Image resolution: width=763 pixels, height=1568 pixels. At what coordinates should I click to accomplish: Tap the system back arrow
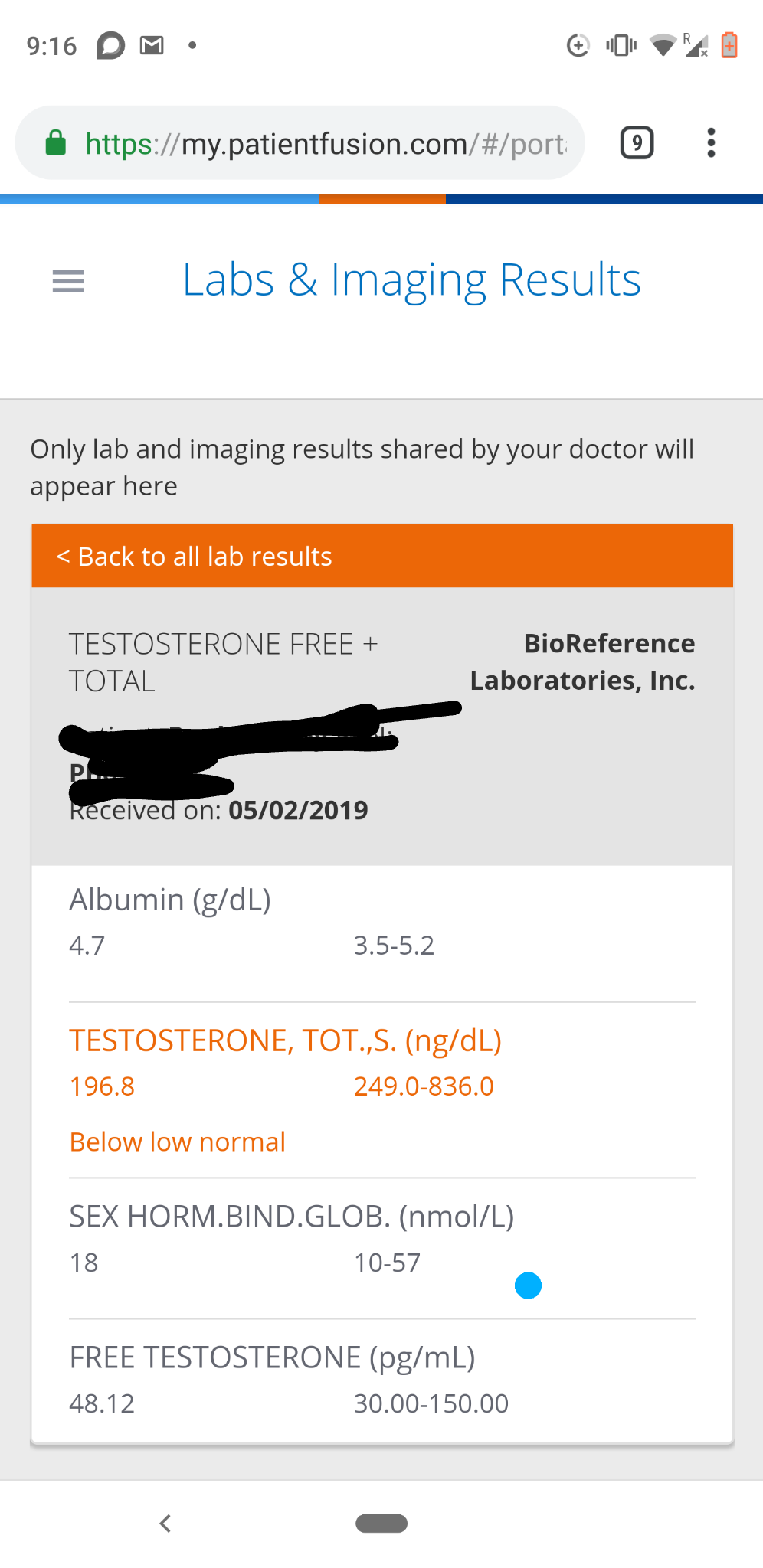coord(165,1523)
